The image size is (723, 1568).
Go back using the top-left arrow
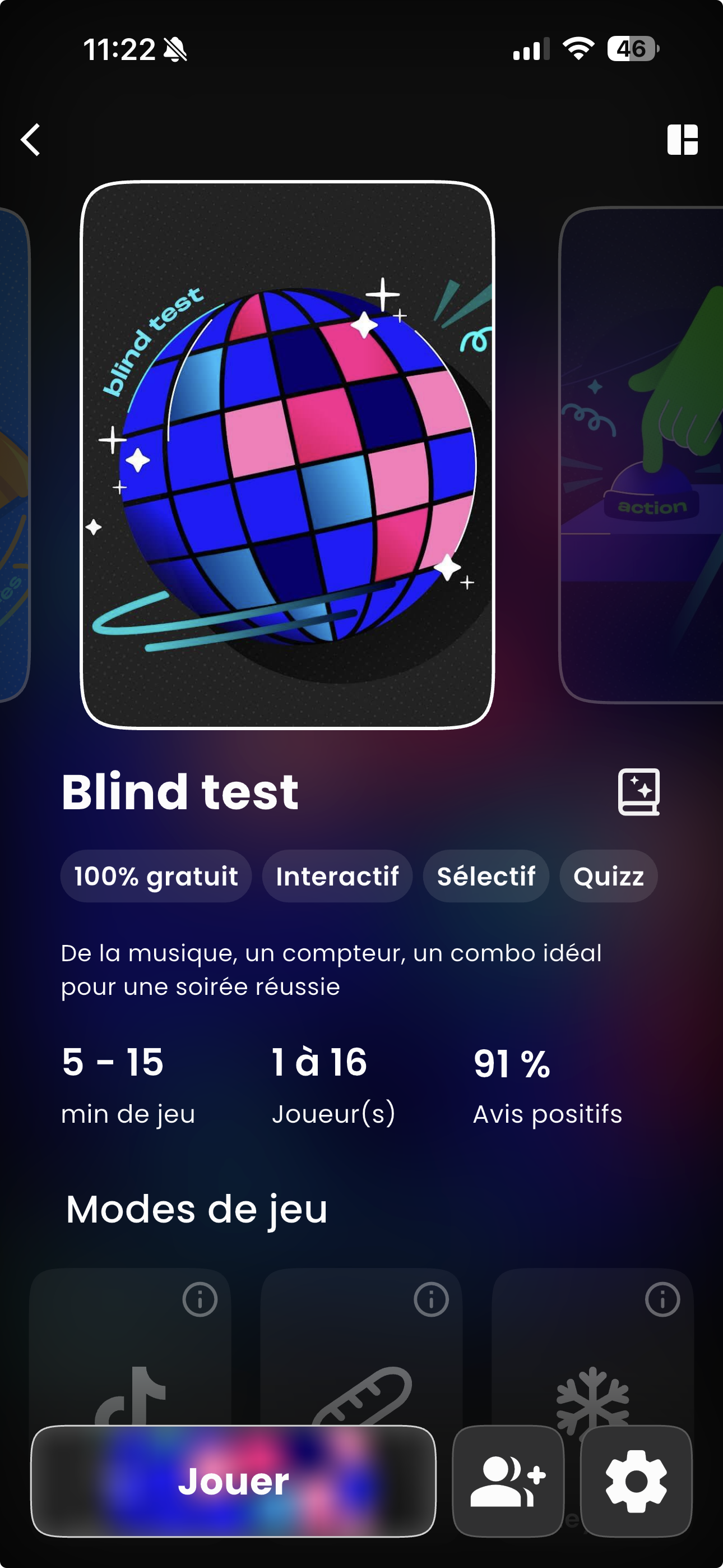click(x=30, y=140)
